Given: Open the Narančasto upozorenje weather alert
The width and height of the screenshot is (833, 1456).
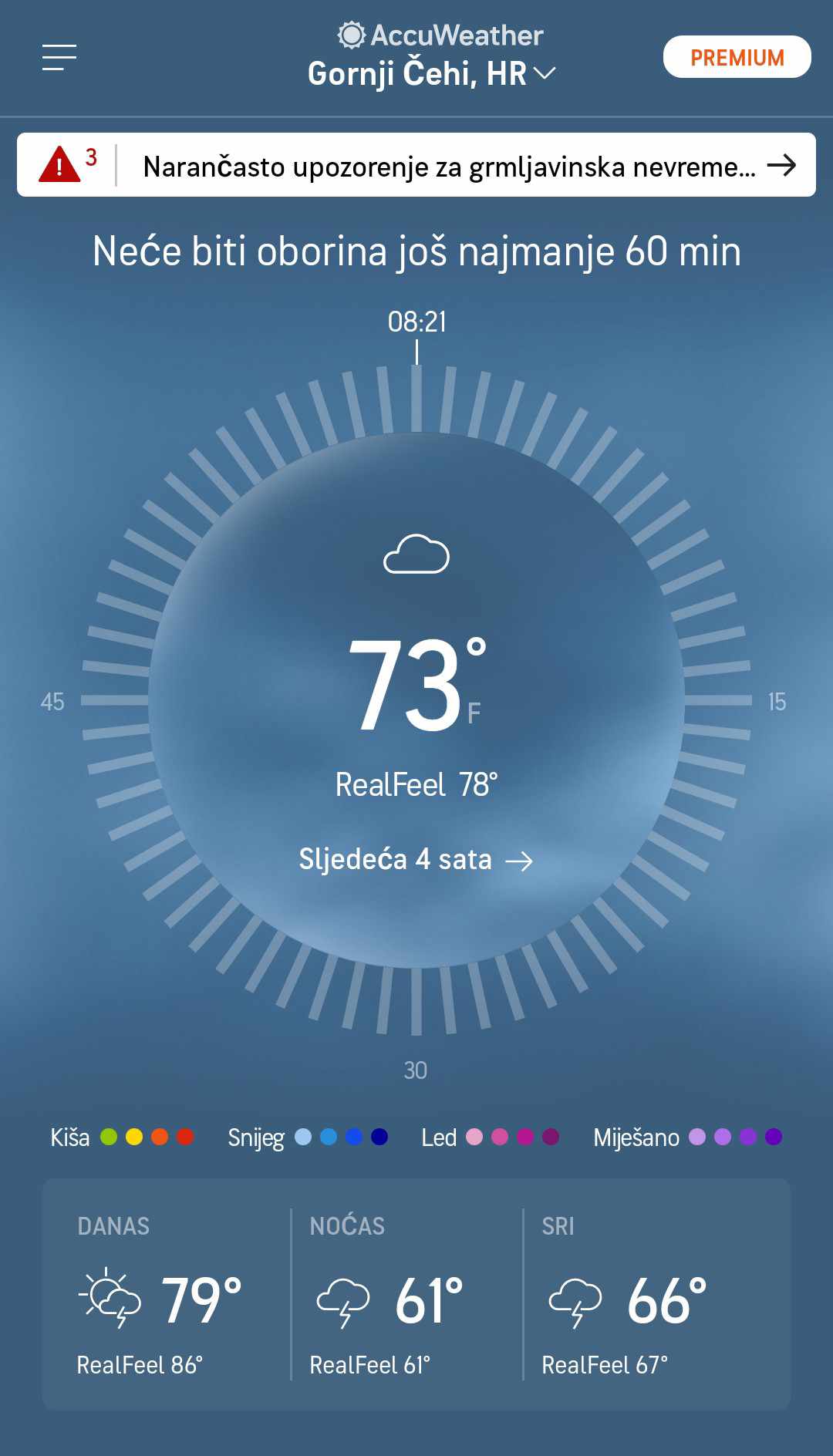Looking at the screenshot, I should pos(416,165).
